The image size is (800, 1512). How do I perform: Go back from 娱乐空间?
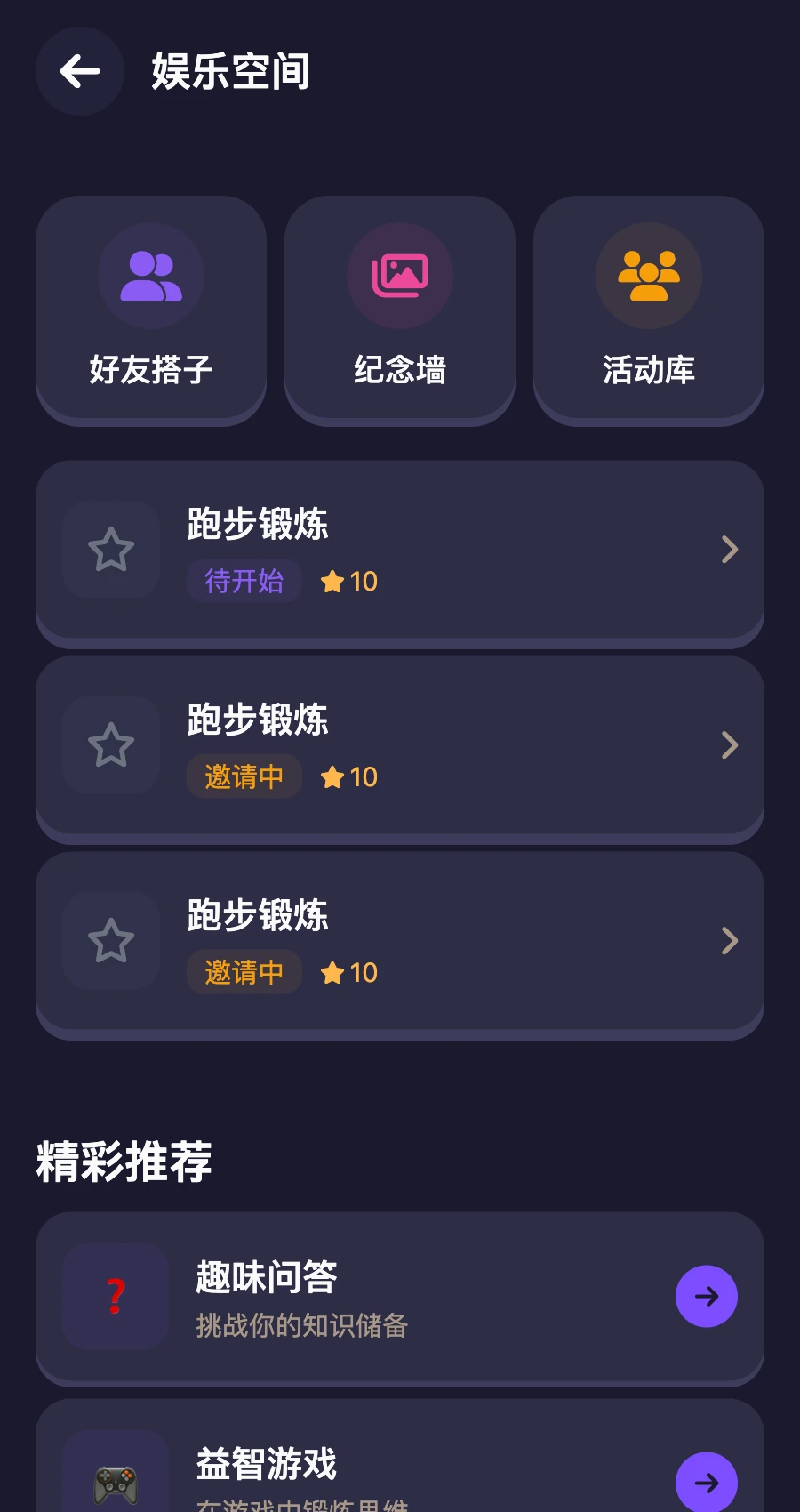(80, 71)
